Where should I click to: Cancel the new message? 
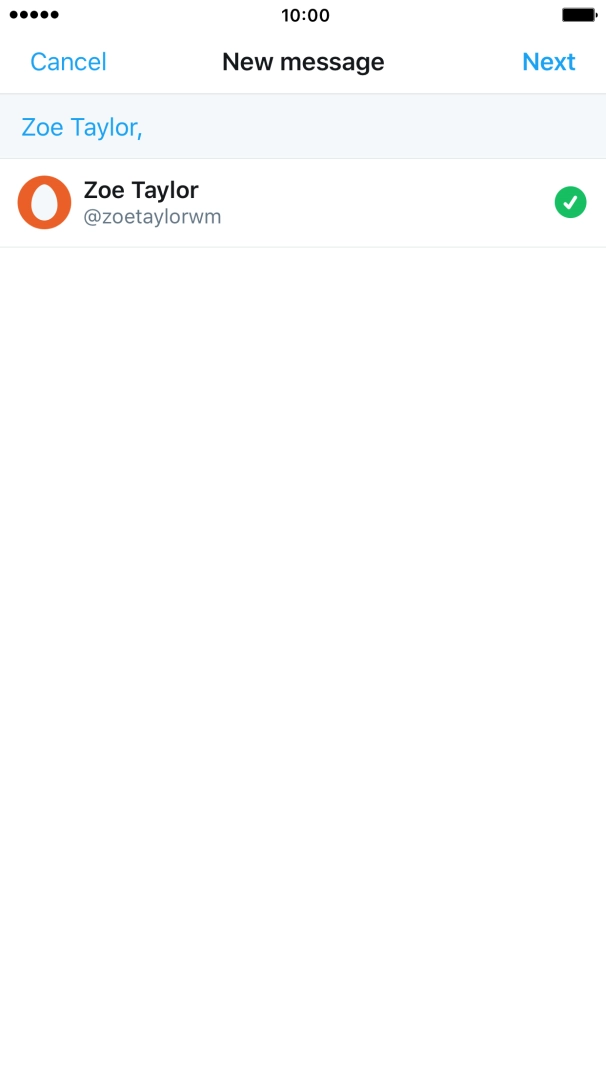coord(68,62)
